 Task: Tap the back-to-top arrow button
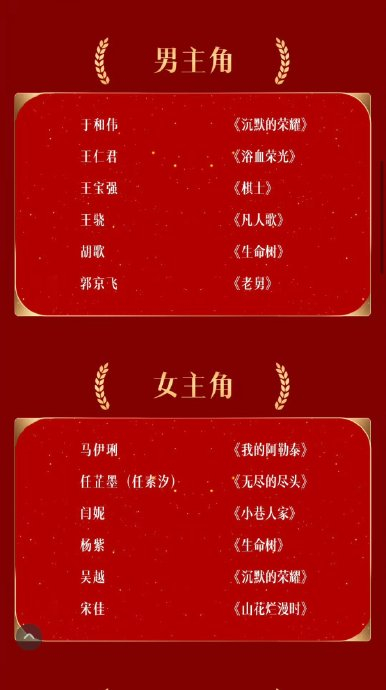pyautogui.click(x=29, y=637)
